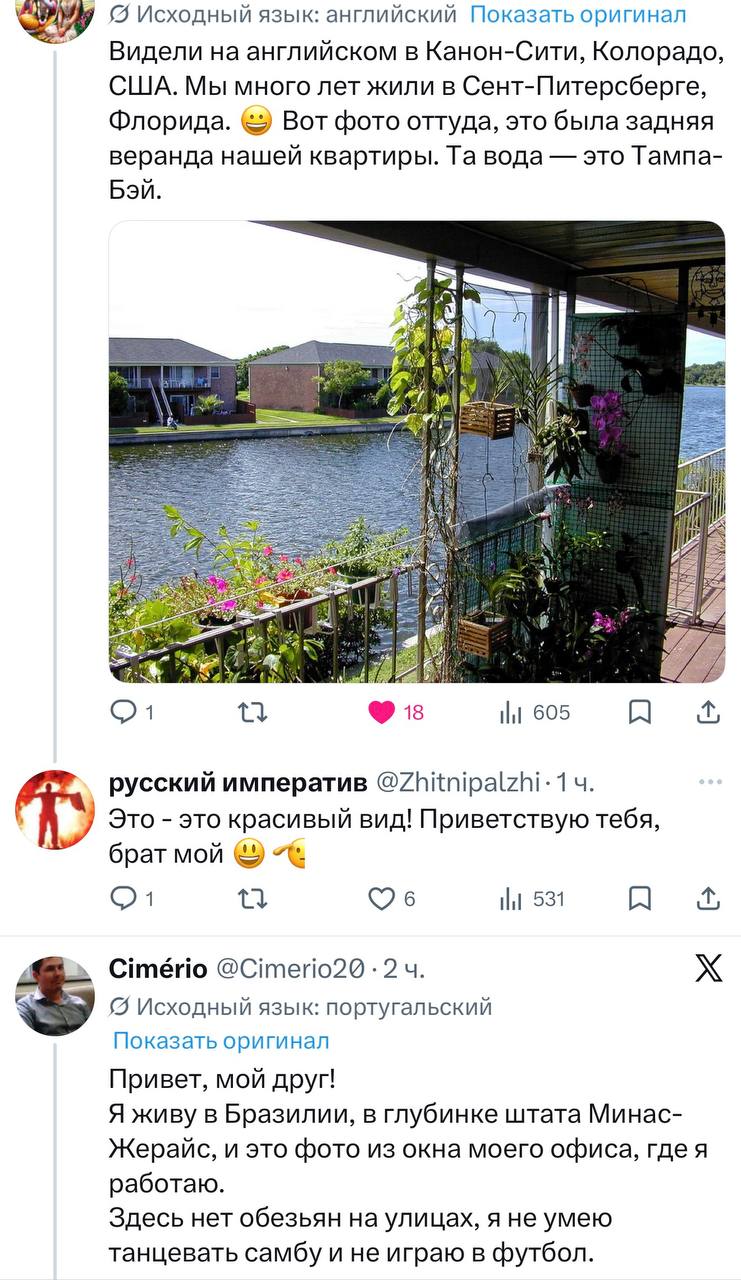741x1280 pixels.
Task: Bookmark the post with the veranda photo
Action: coord(640,712)
